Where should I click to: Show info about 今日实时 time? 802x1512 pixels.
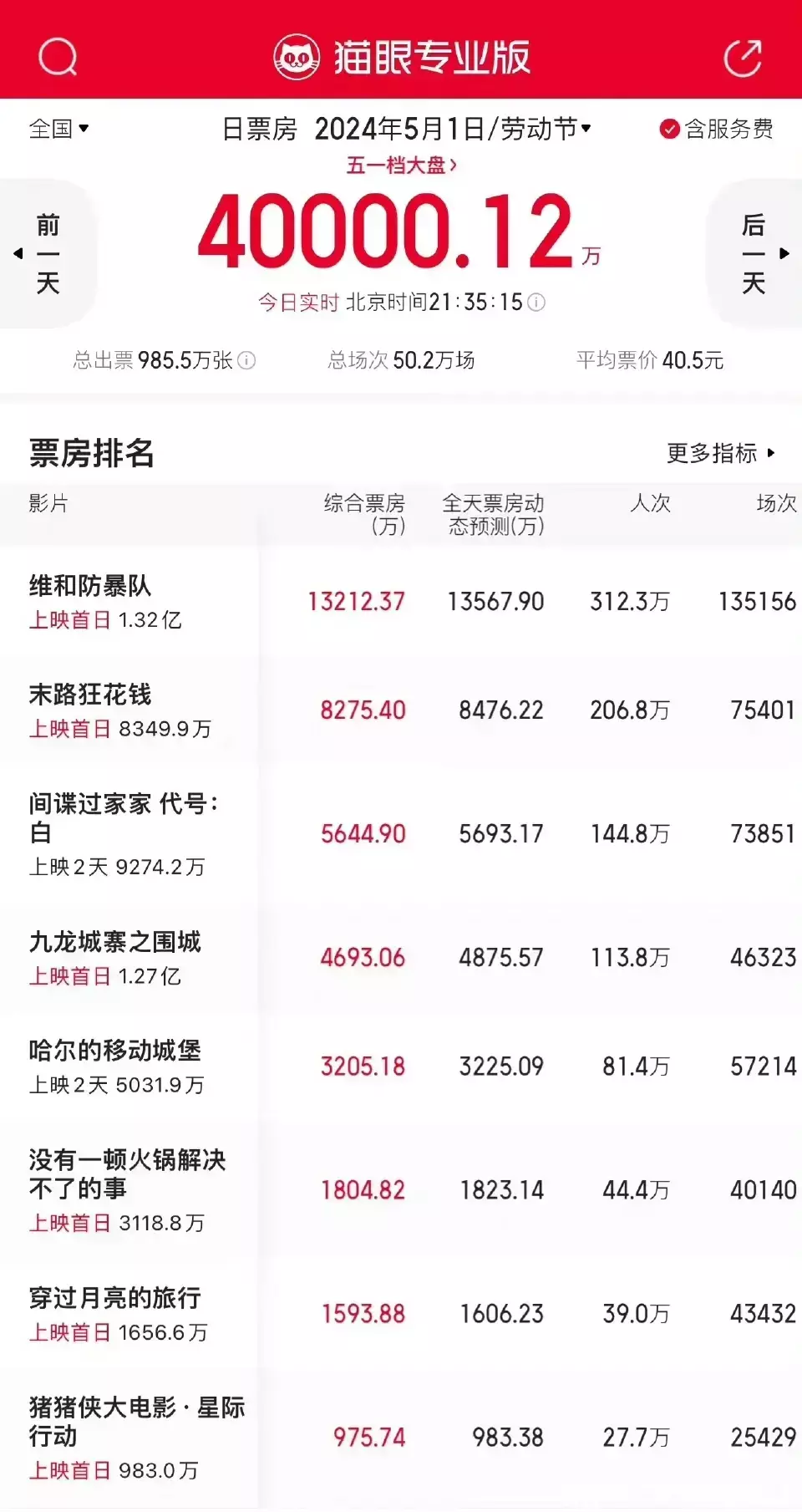point(537,303)
